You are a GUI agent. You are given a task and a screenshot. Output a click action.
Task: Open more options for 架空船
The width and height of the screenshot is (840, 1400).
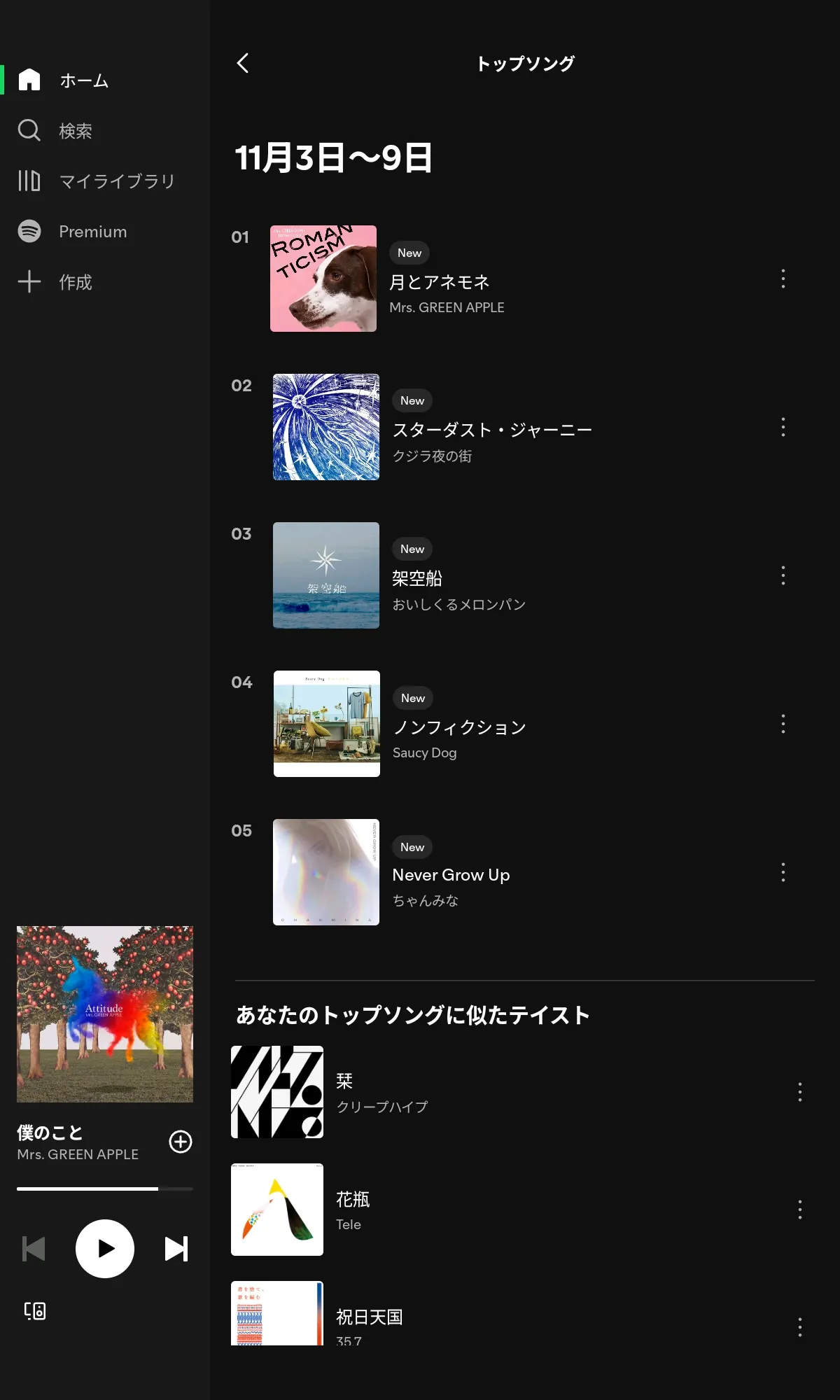click(x=783, y=575)
